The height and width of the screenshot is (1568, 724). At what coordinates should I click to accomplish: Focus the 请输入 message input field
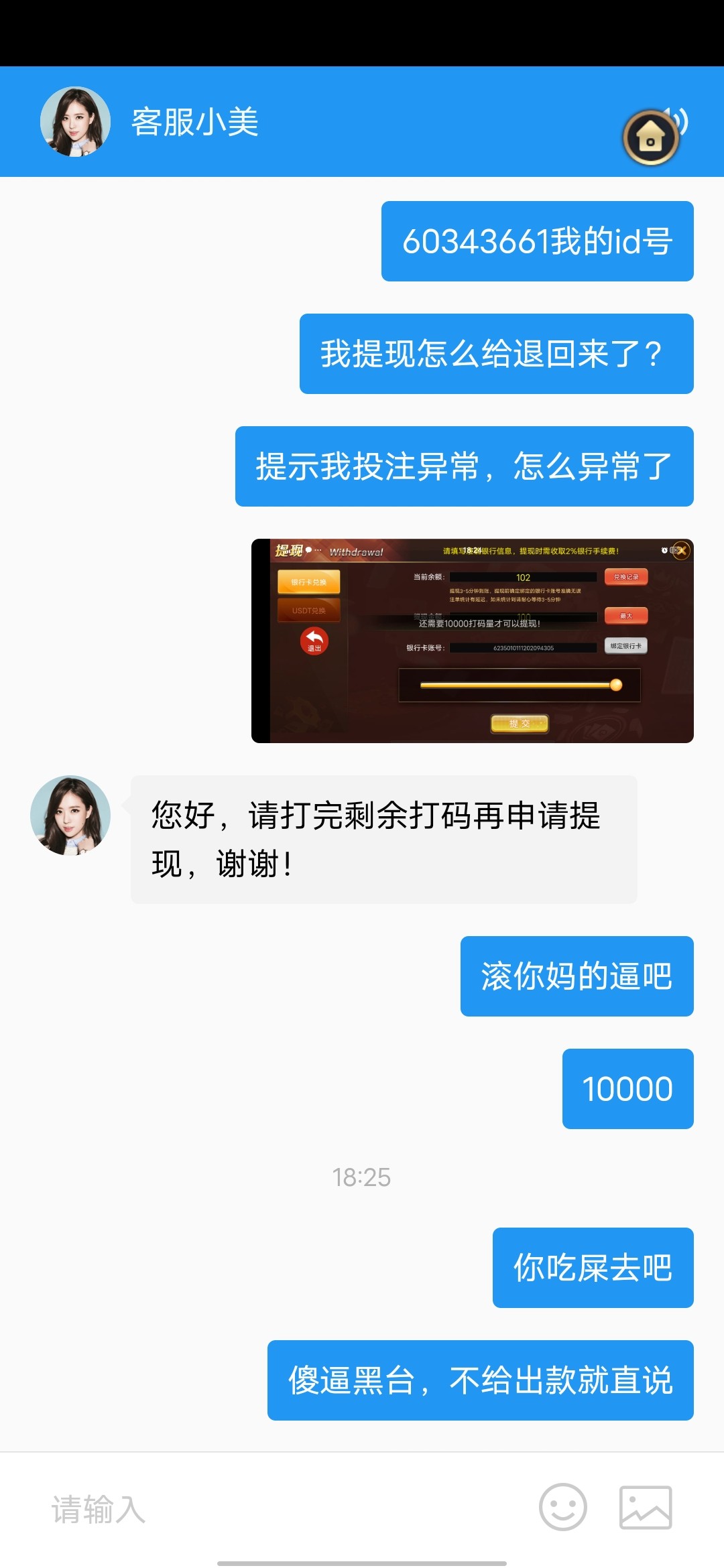pos(282,1509)
